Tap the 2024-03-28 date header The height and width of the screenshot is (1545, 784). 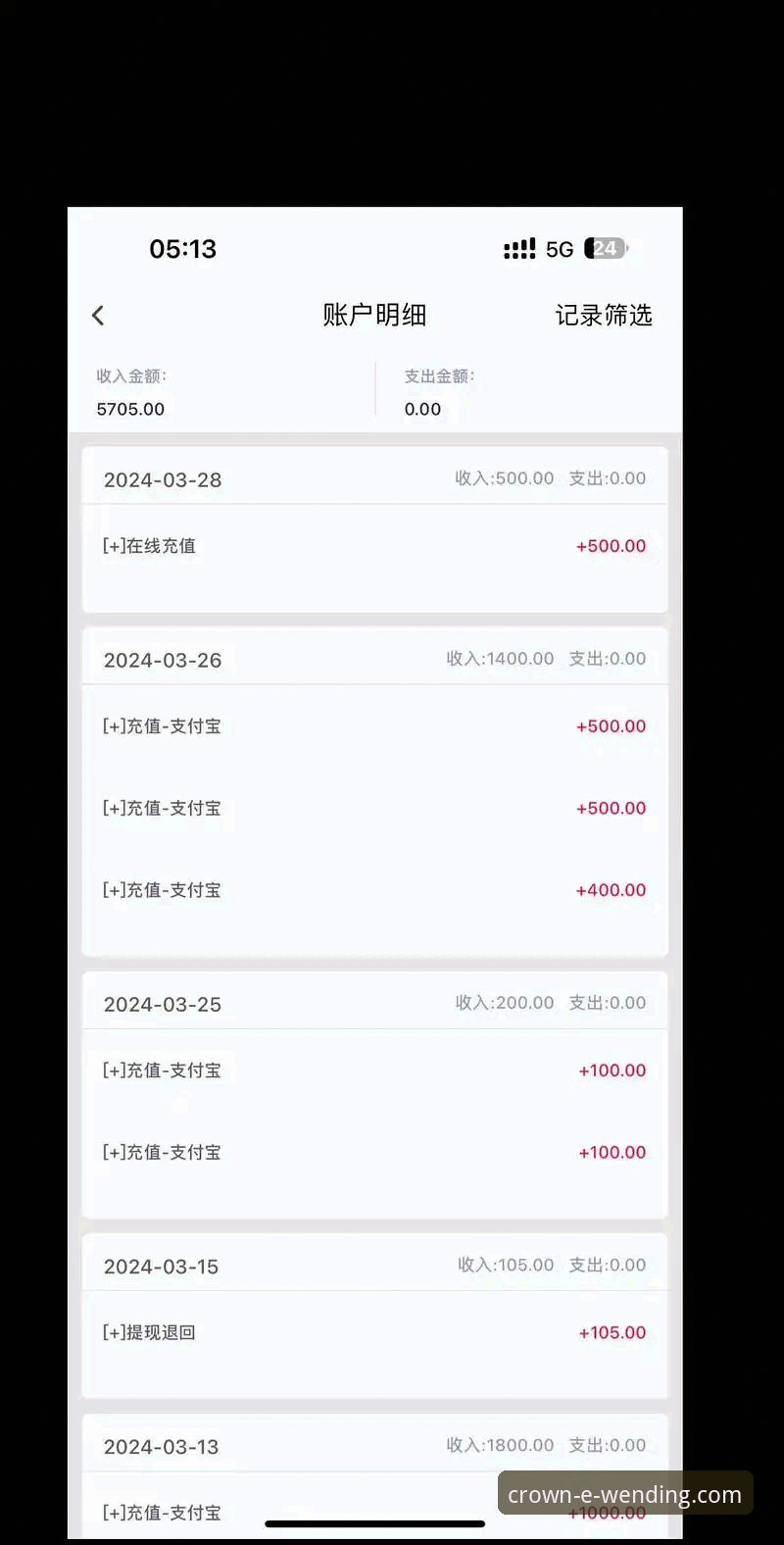pos(162,479)
